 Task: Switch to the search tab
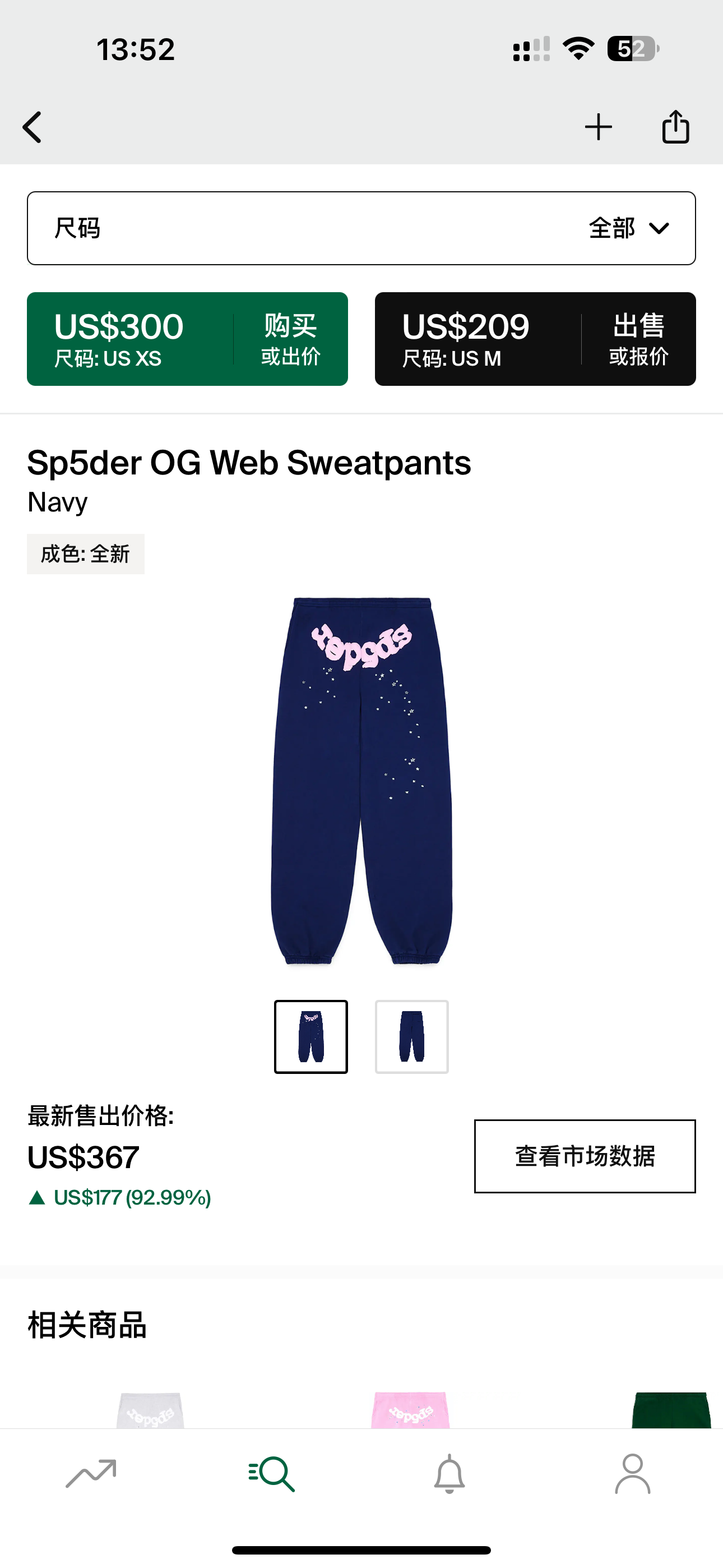coord(271,1474)
